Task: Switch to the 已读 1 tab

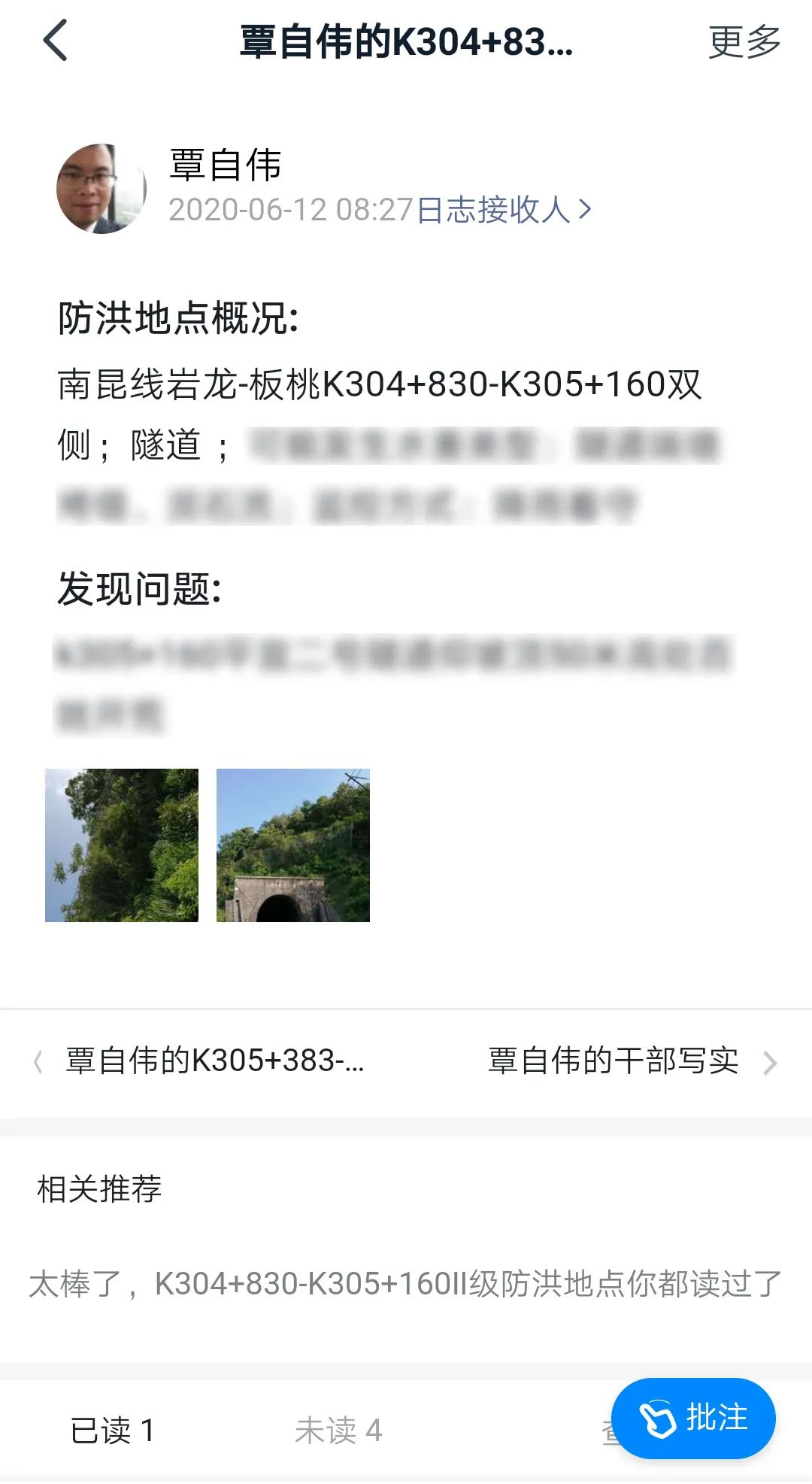Action: point(113,1430)
